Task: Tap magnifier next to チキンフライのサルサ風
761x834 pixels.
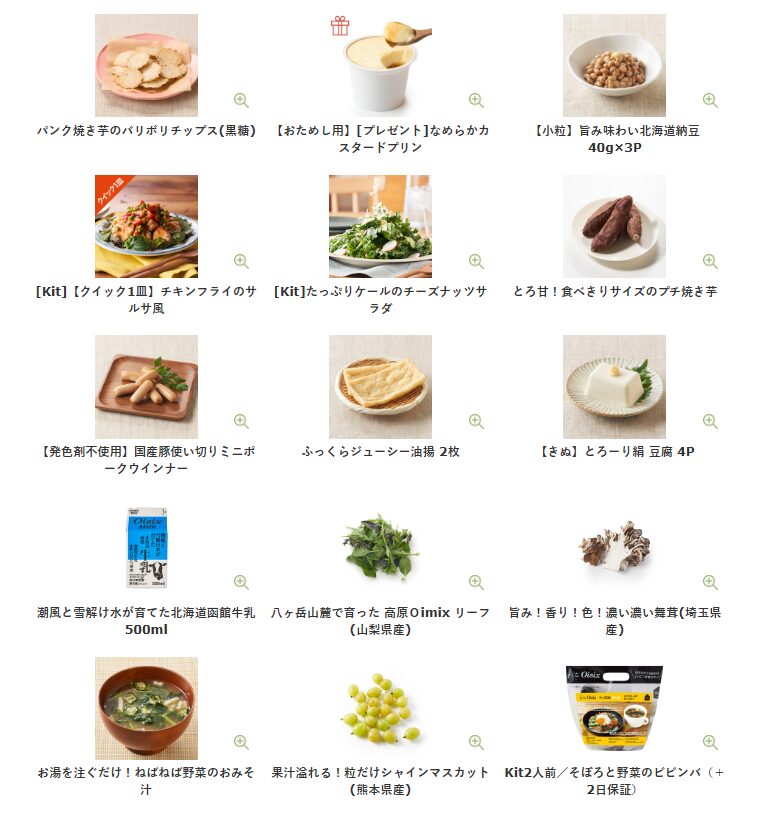Action: (241, 261)
